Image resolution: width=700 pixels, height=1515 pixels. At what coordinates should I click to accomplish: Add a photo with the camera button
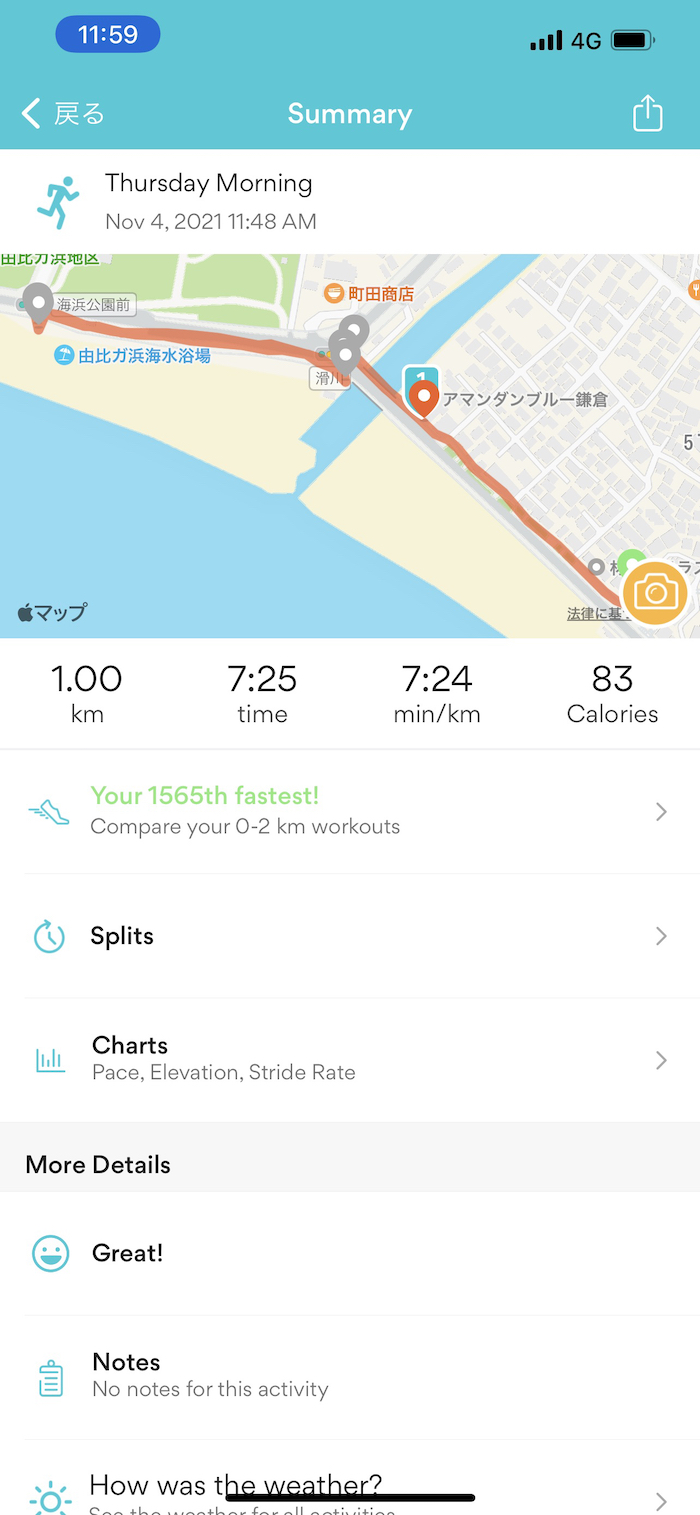coord(654,593)
